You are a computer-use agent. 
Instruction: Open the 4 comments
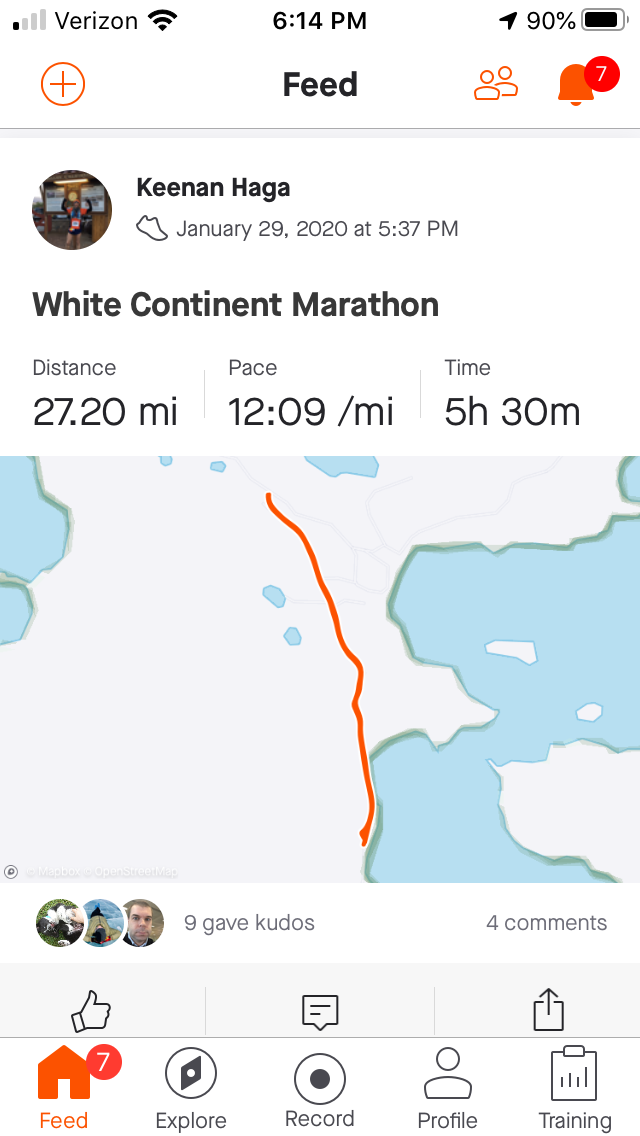(x=547, y=922)
